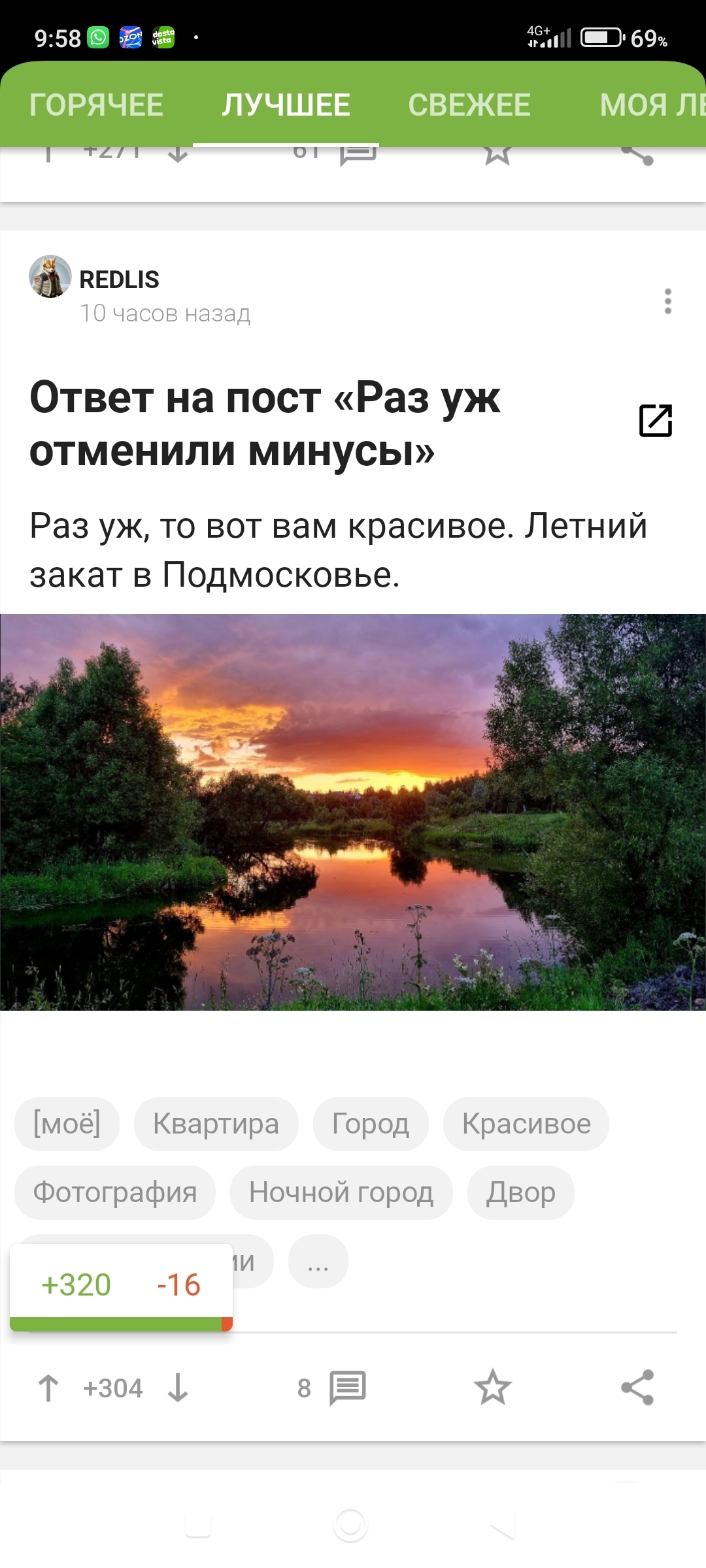Share the REDLIS sunset post
The width and height of the screenshot is (706, 1568).
pyautogui.click(x=637, y=1388)
